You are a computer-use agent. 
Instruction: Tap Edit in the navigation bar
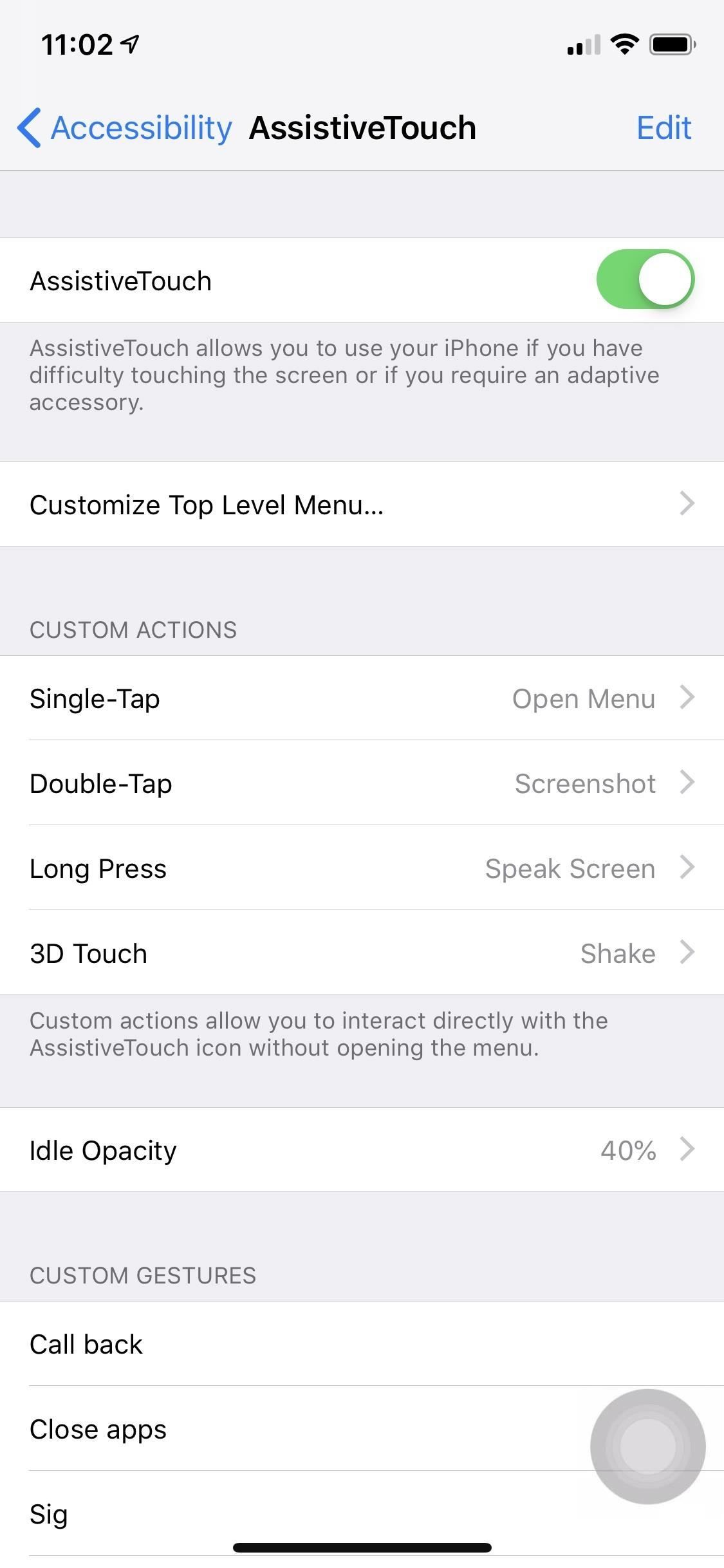coord(664,127)
